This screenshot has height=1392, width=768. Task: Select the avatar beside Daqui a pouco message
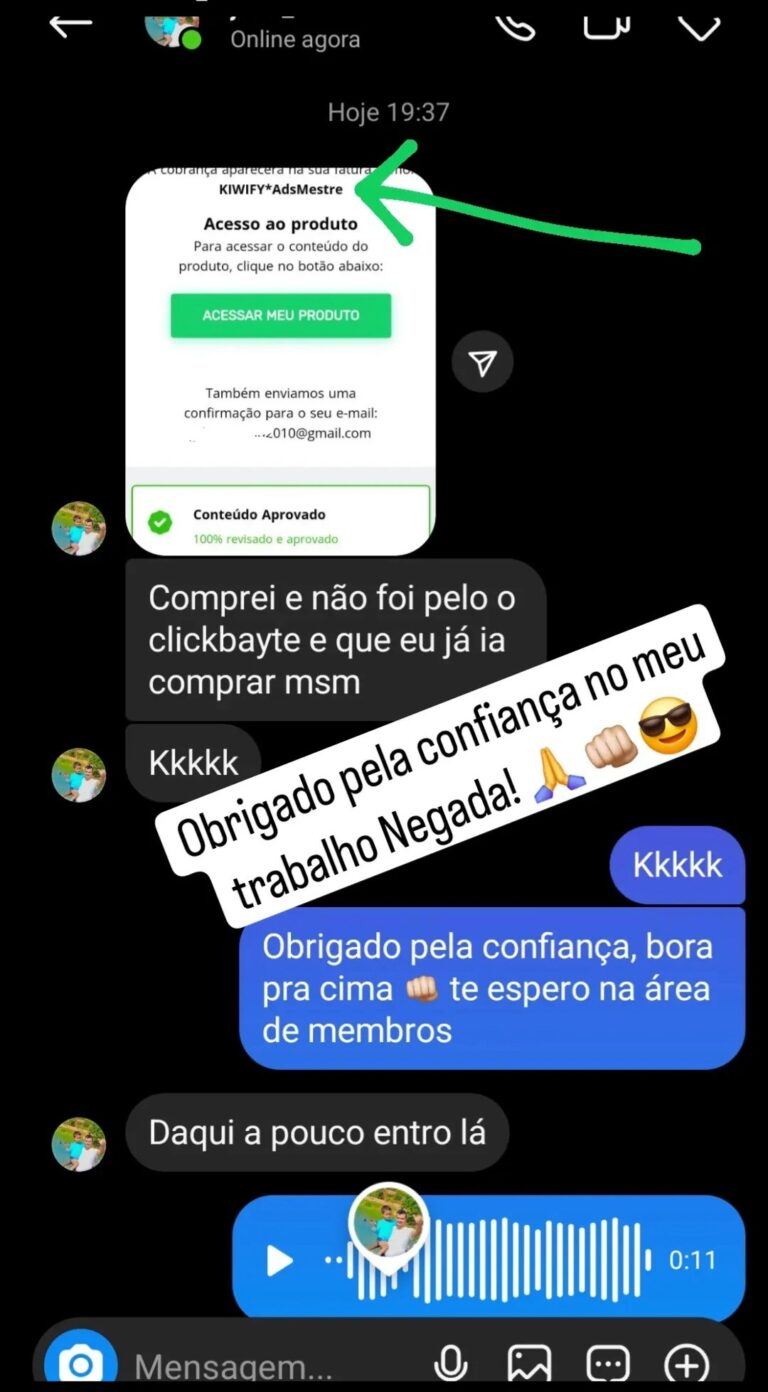(x=78, y=1145)
